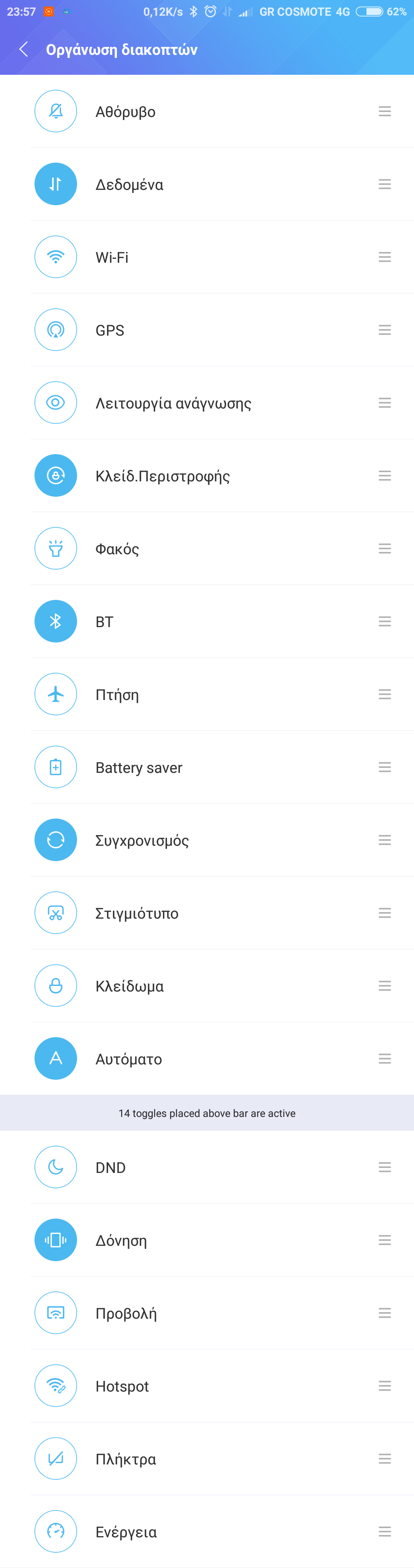Screen dimensions: 414x1568
Task: Switch on the Φακός flashlight
Action: click(55, 548)
